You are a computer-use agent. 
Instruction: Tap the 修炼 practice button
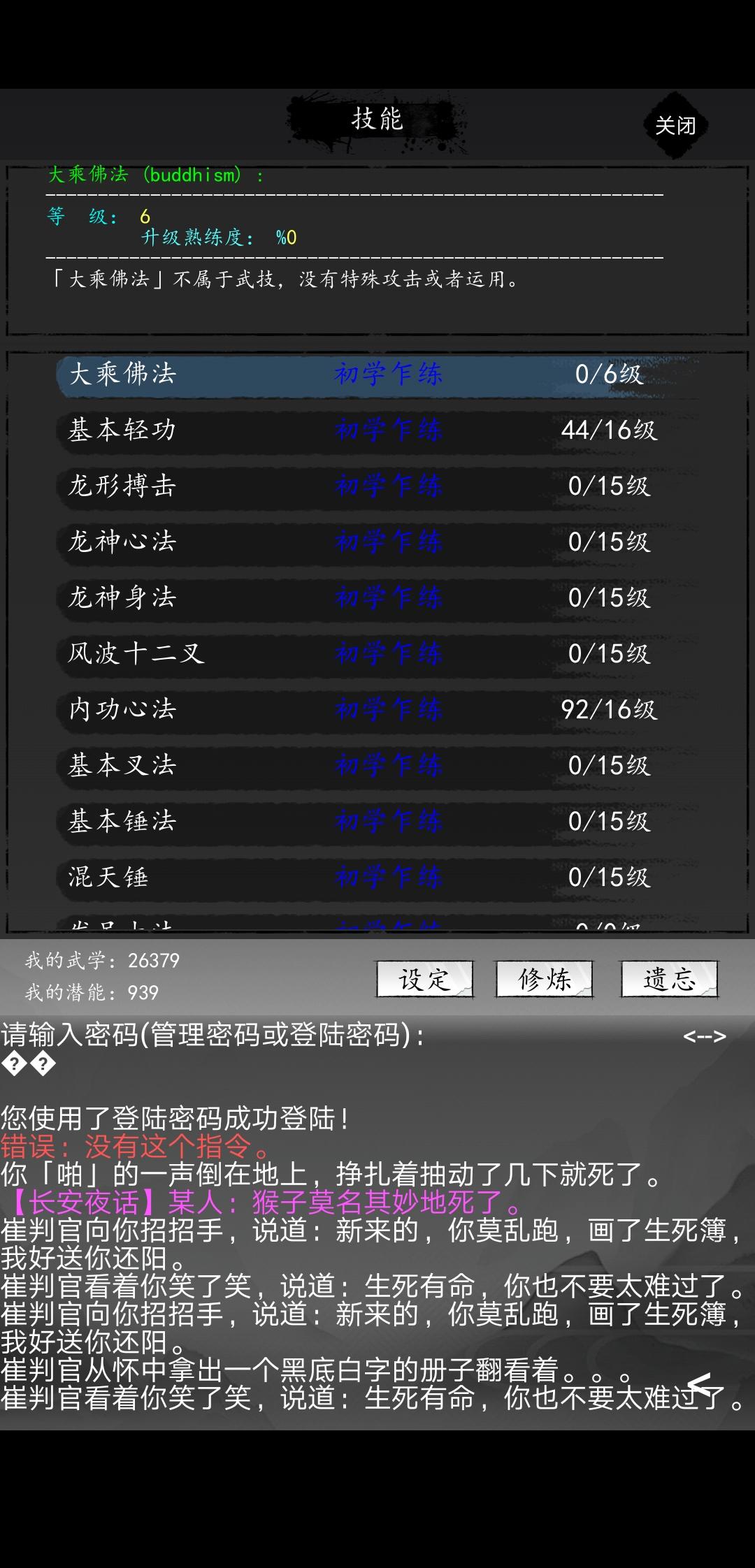544,979
